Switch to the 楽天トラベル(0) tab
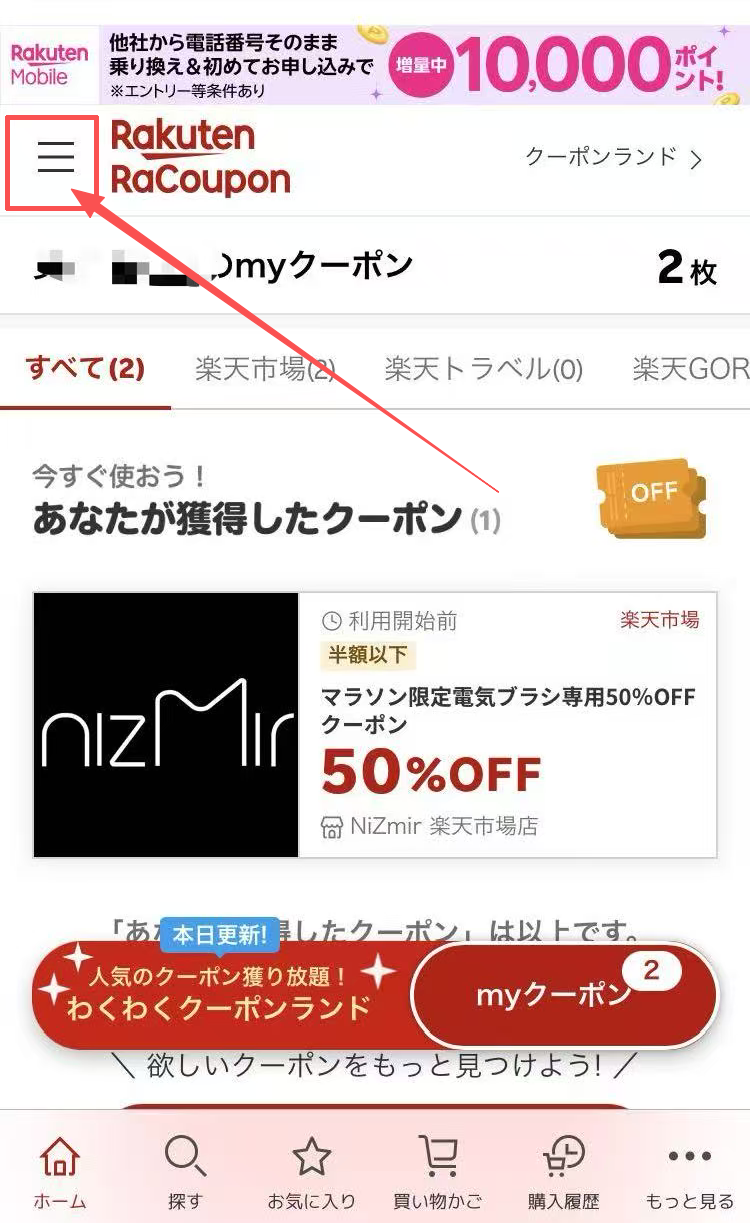 click(483, 370)
